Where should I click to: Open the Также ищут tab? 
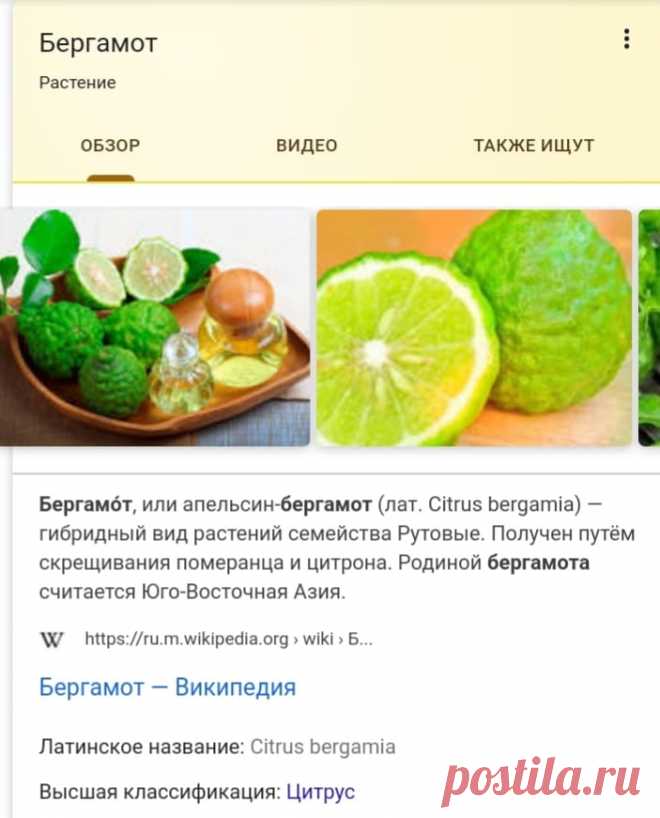(534, 146)
